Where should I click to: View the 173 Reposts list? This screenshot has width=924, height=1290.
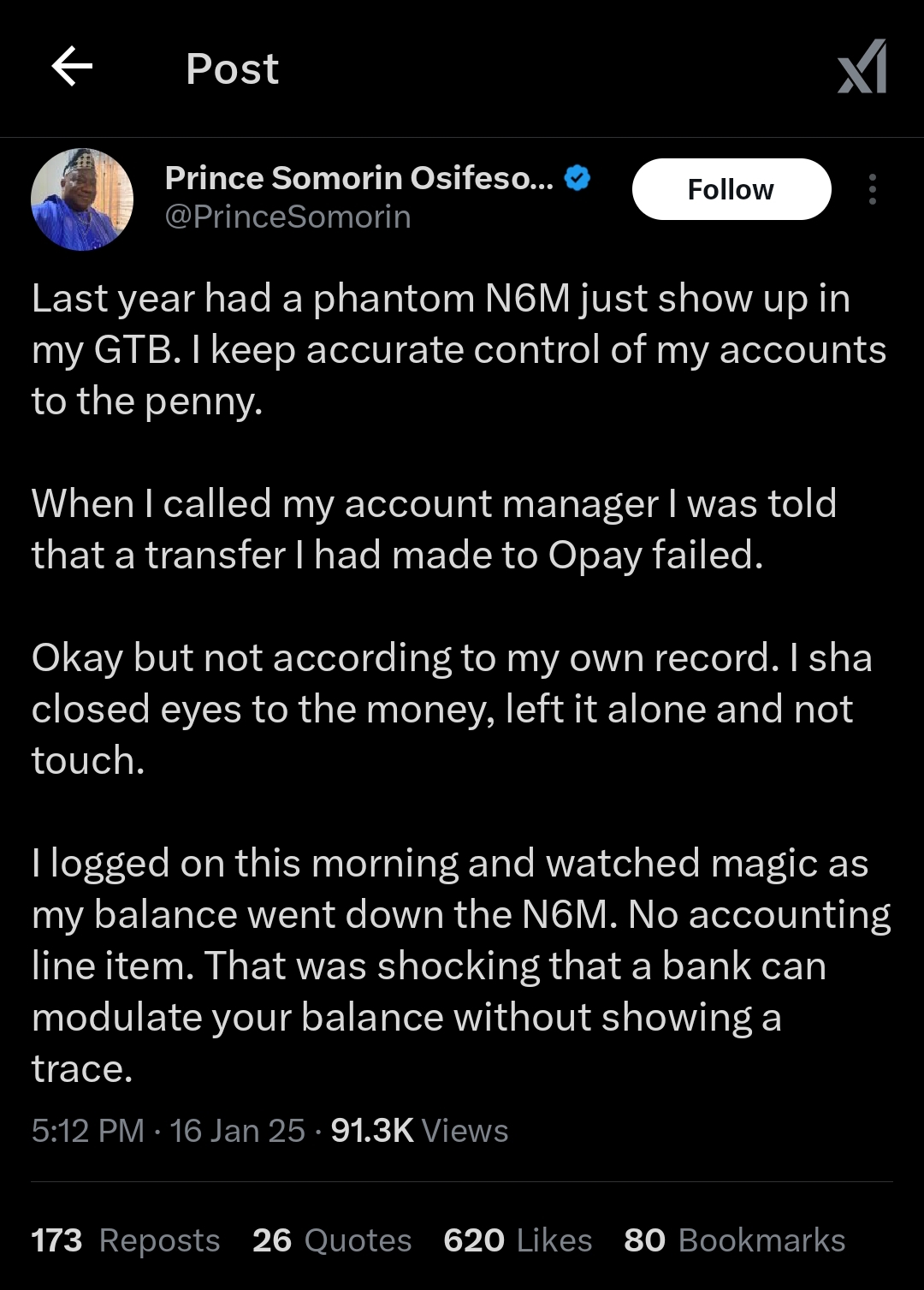(x=126, y=1240)
